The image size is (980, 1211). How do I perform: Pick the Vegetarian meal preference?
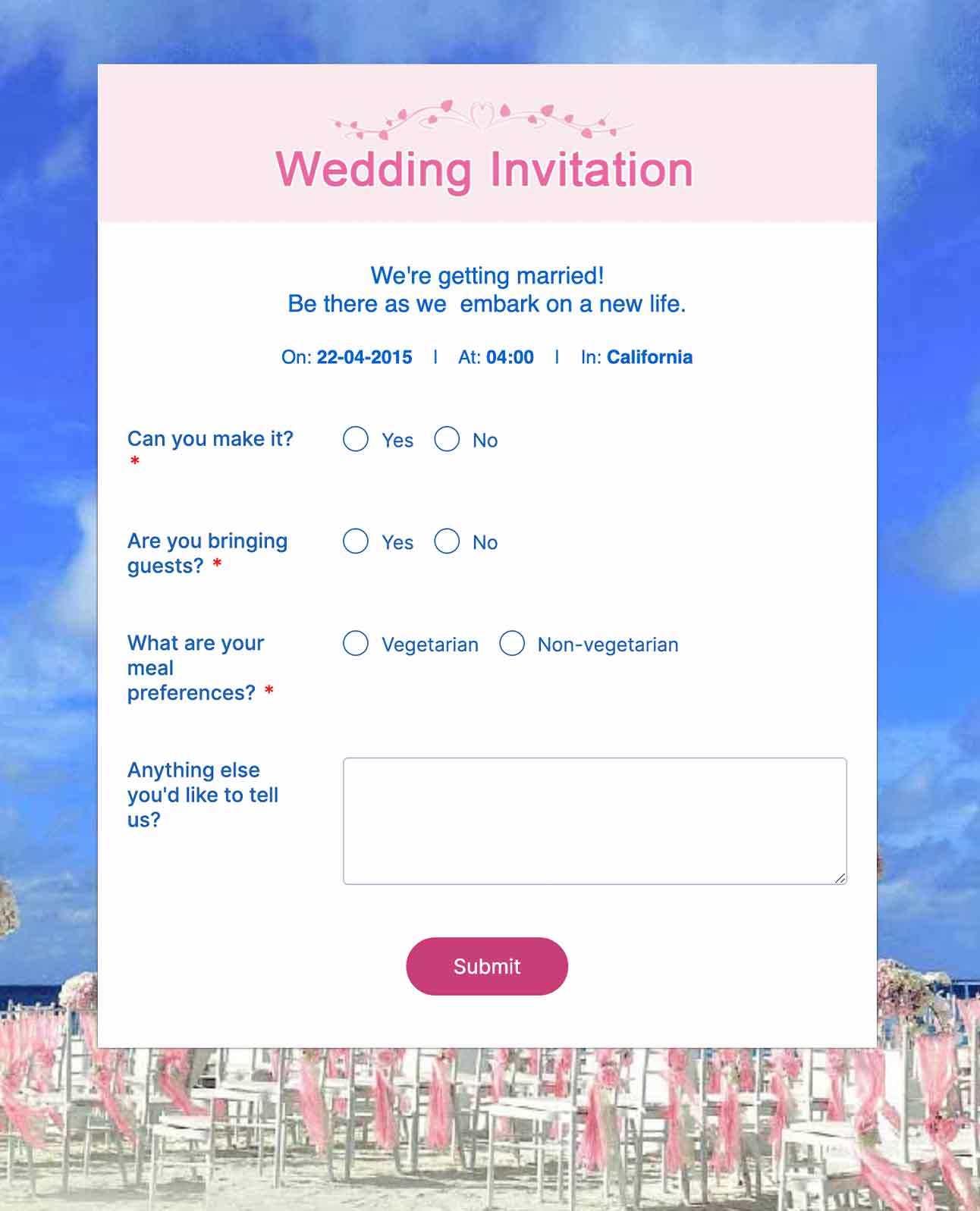355,644
